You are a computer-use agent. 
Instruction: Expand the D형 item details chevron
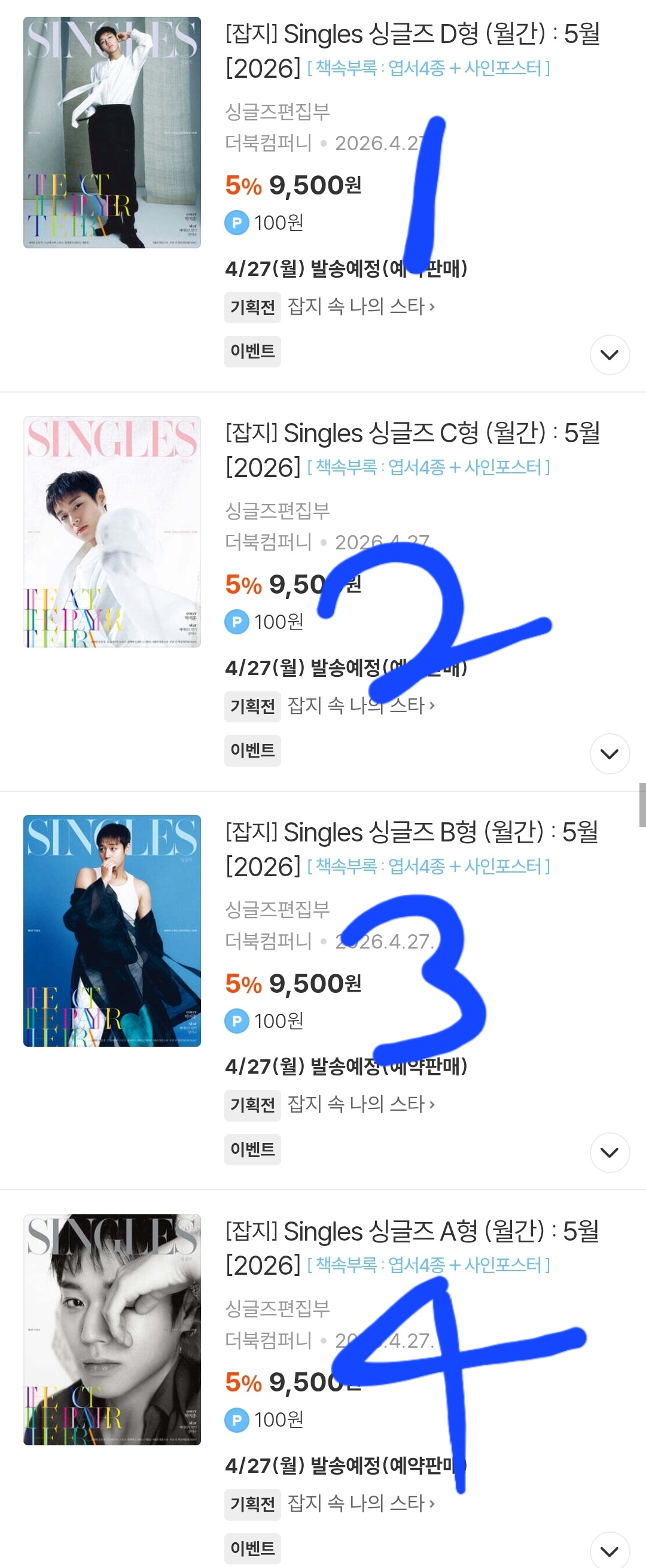click(x=609, y=354)
